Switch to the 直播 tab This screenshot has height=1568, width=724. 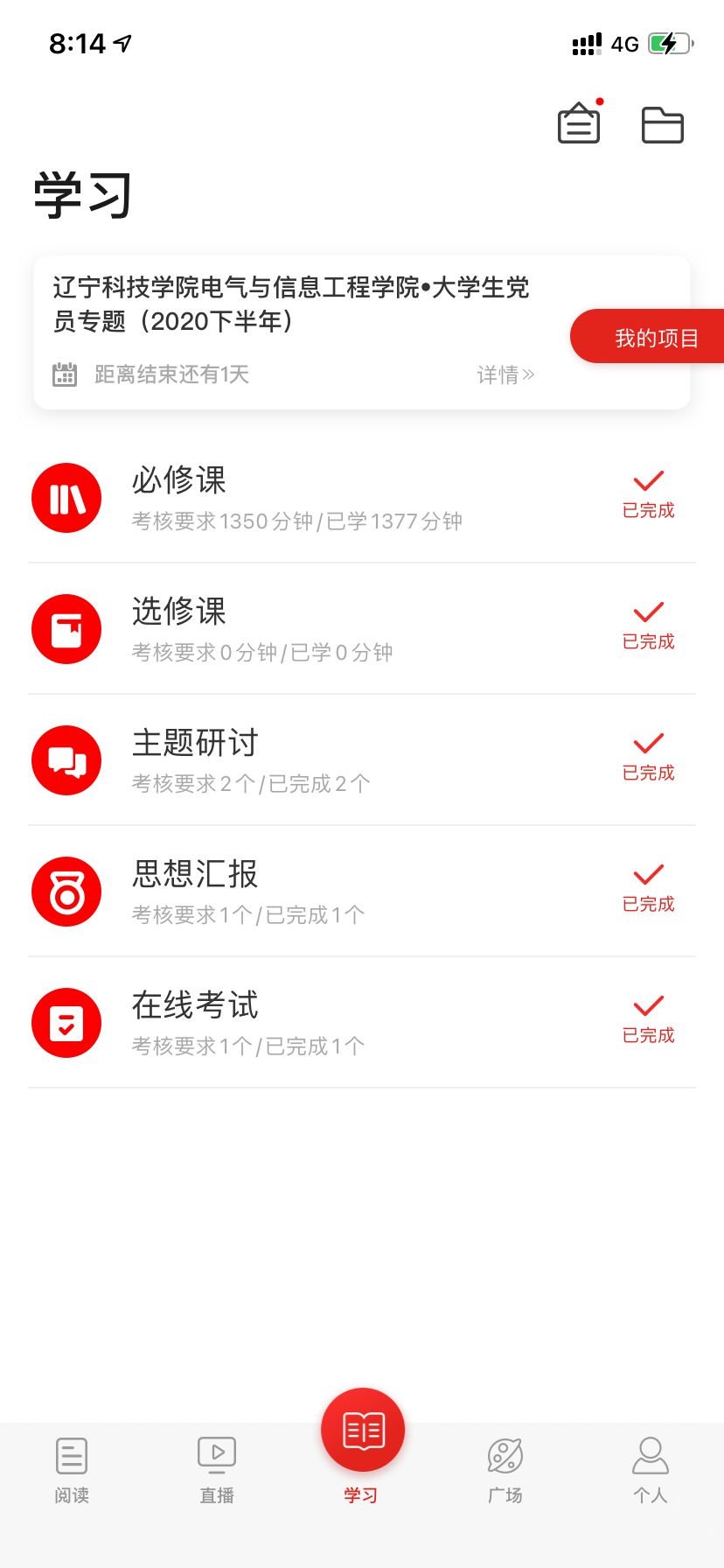pyautogui.click(x=217, y=1470)
